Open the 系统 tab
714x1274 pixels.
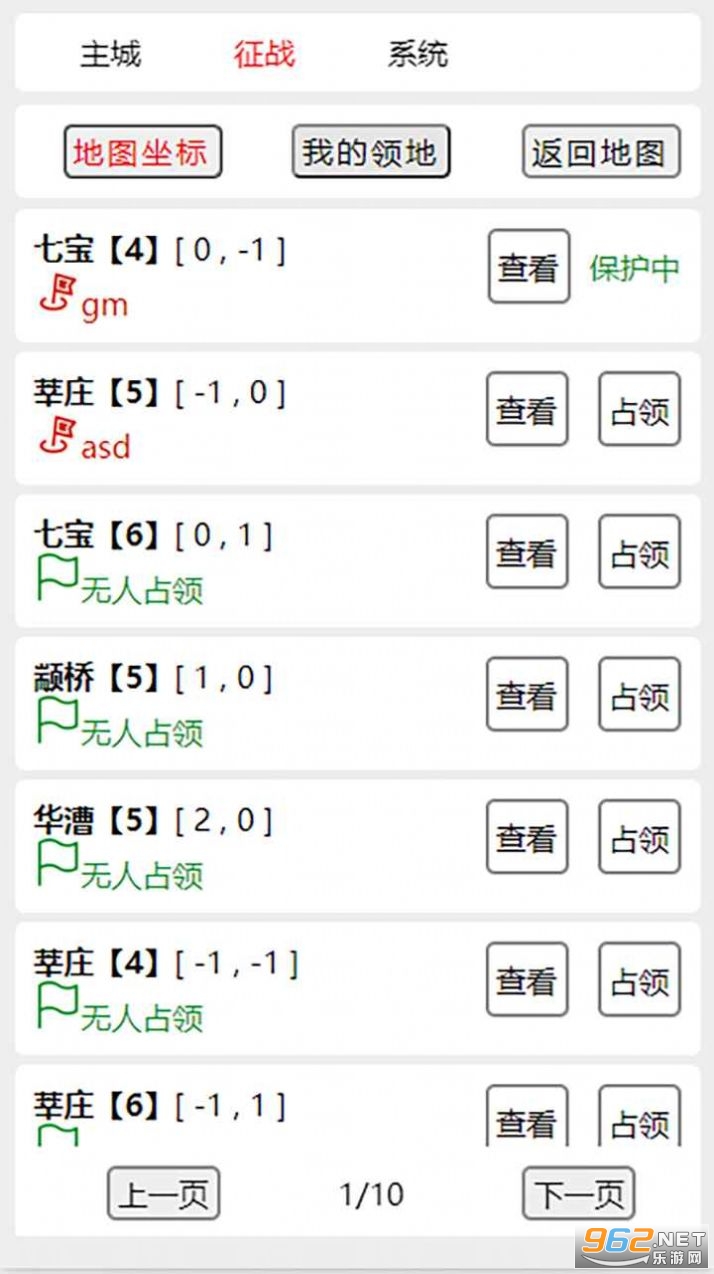click(x=418, y=53)
